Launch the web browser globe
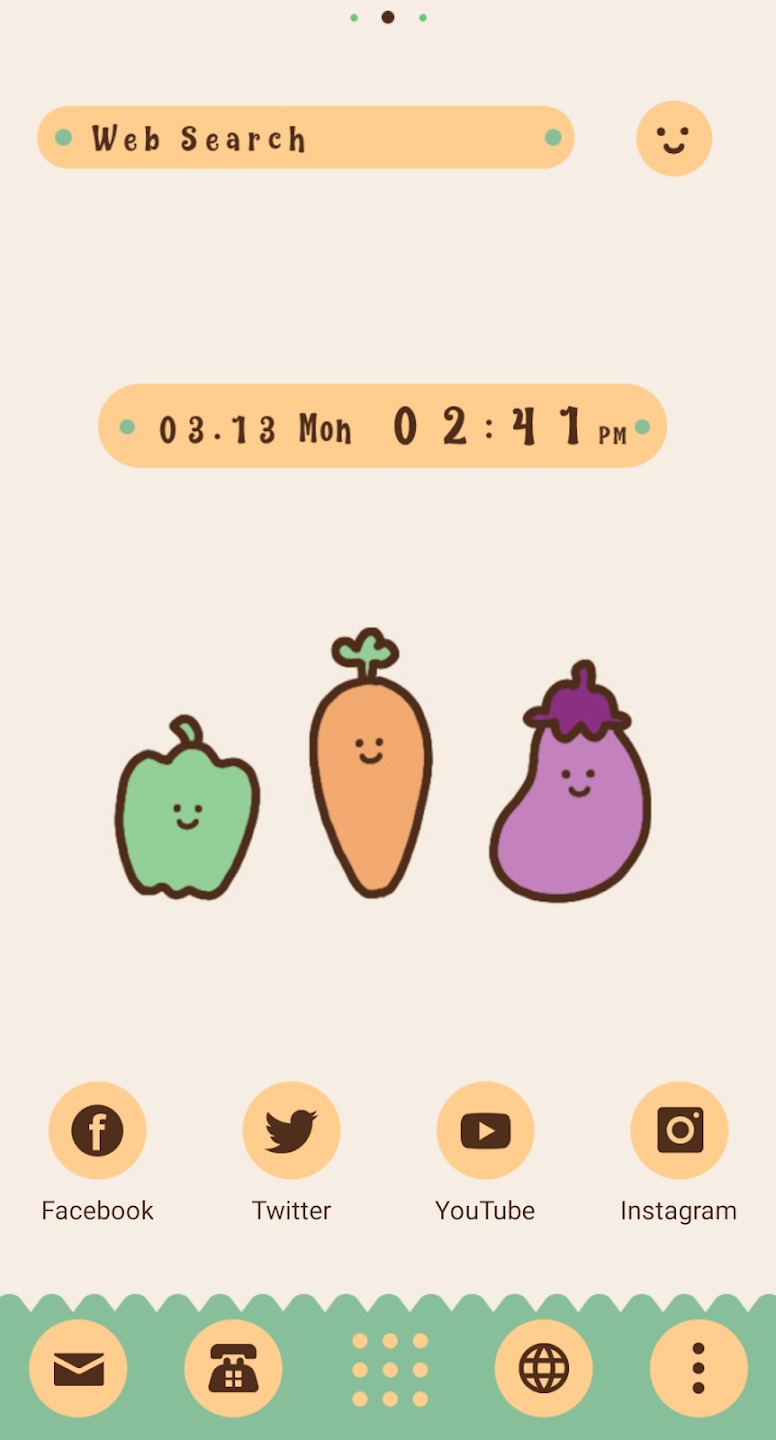 pos(544,1369)
